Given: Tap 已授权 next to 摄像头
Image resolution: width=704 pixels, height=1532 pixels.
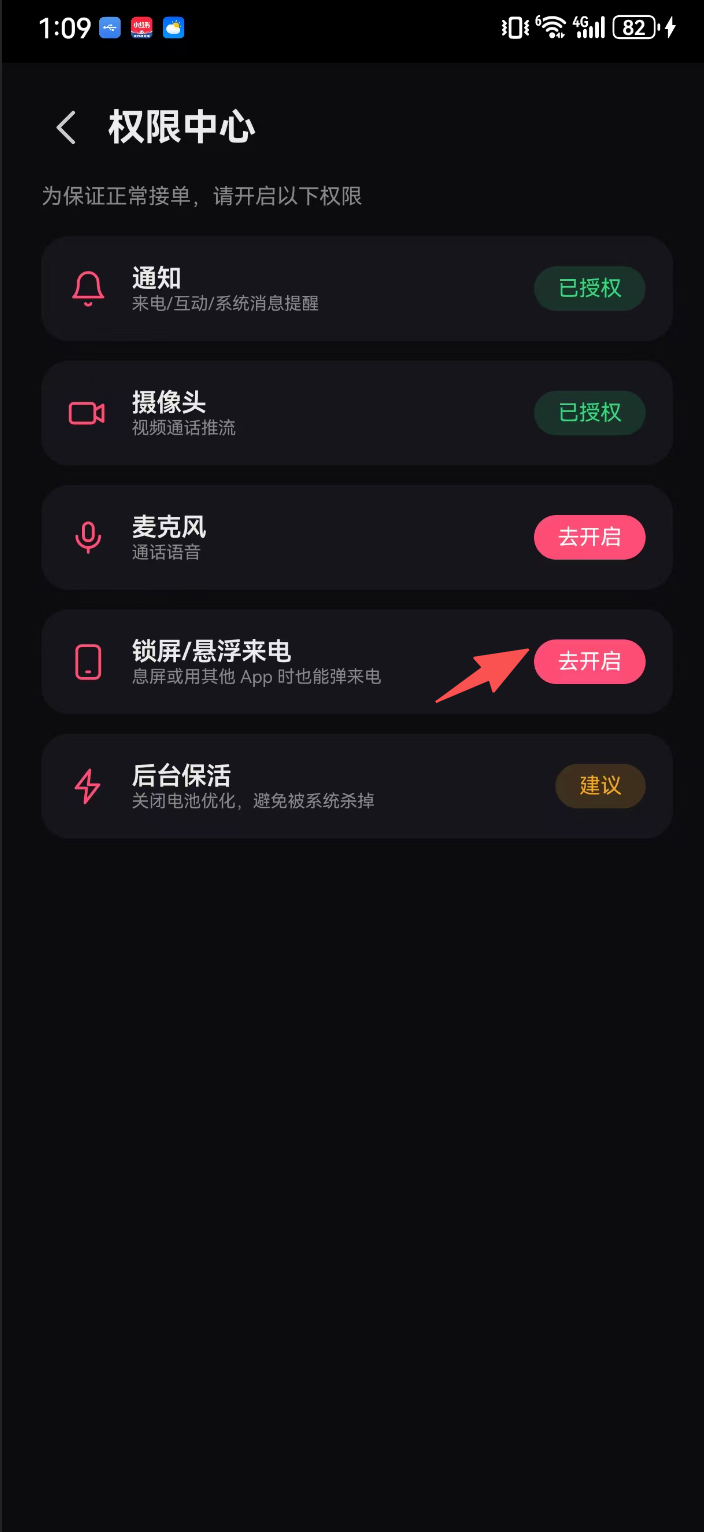Looking at the screenshot, I should [x=589, y=413].
